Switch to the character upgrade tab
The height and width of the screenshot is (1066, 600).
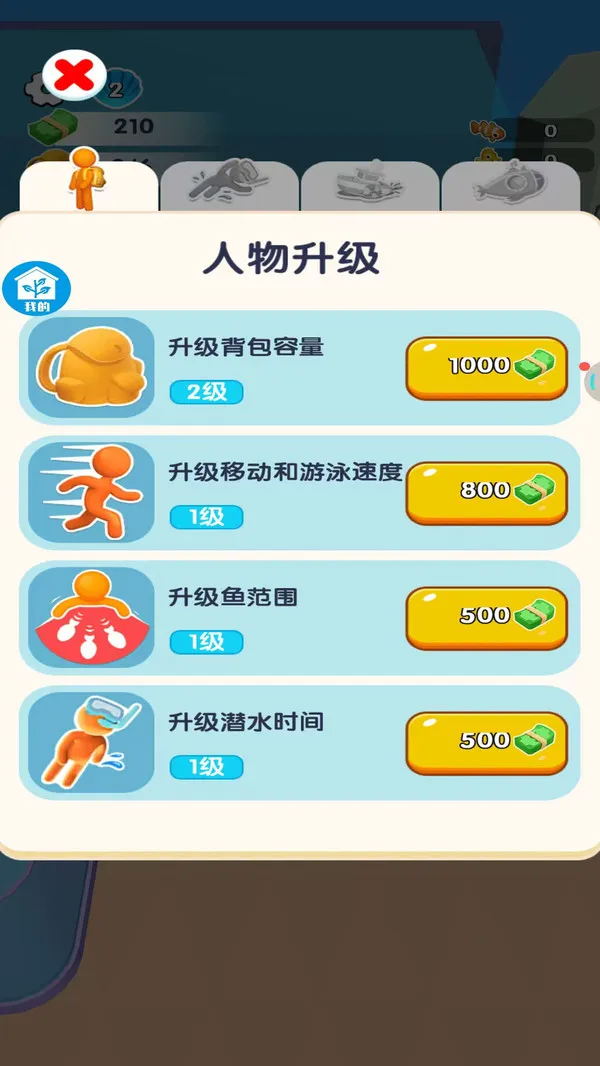[88, 185]
